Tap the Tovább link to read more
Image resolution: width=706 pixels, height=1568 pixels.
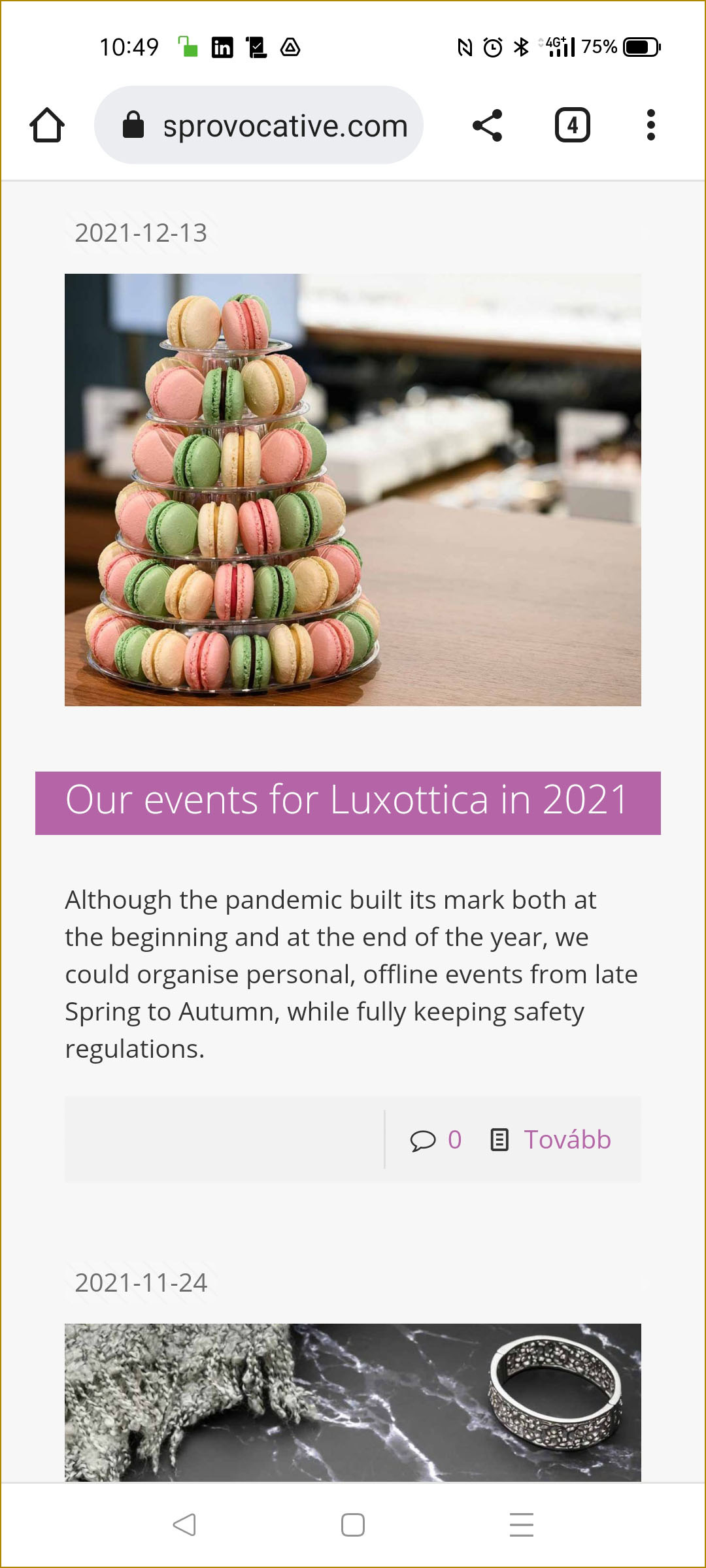[567, 1140]
